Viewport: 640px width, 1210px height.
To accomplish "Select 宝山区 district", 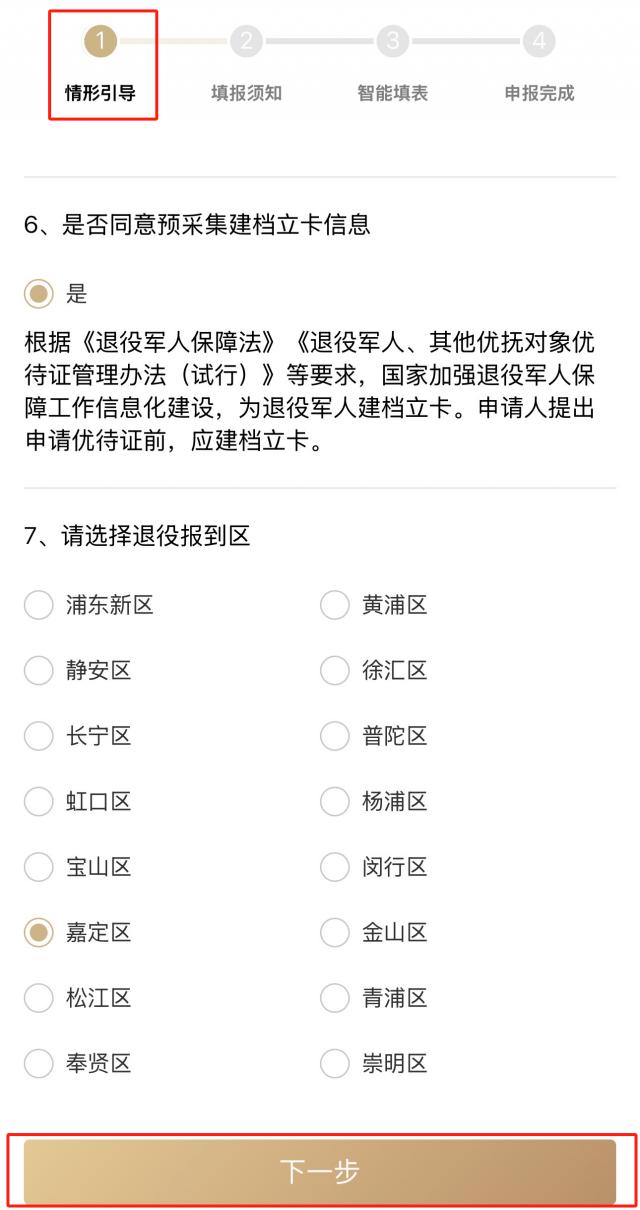I will 38,867.
